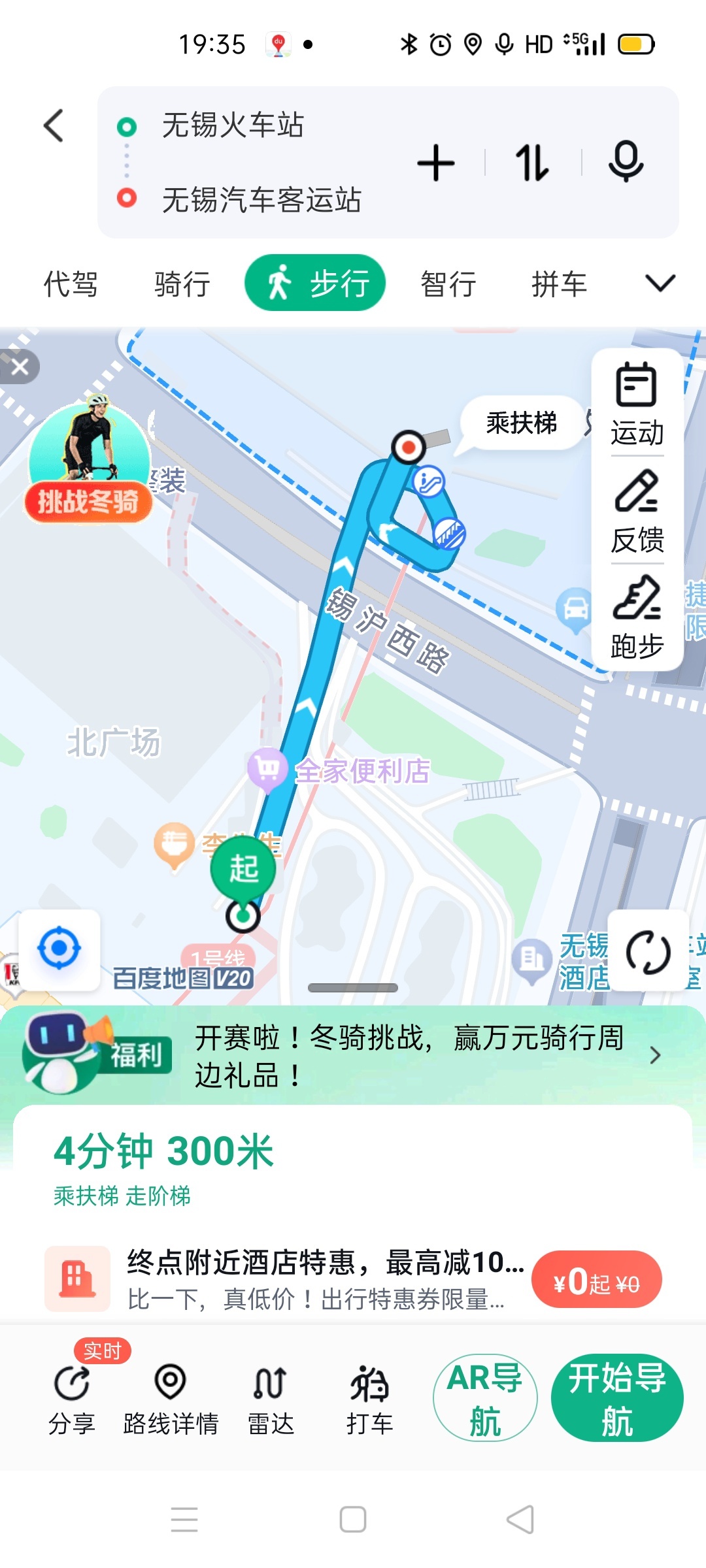706x1568 pixels.
Task: Expand more travel modes dropdown
Action: tap(660, 284)
